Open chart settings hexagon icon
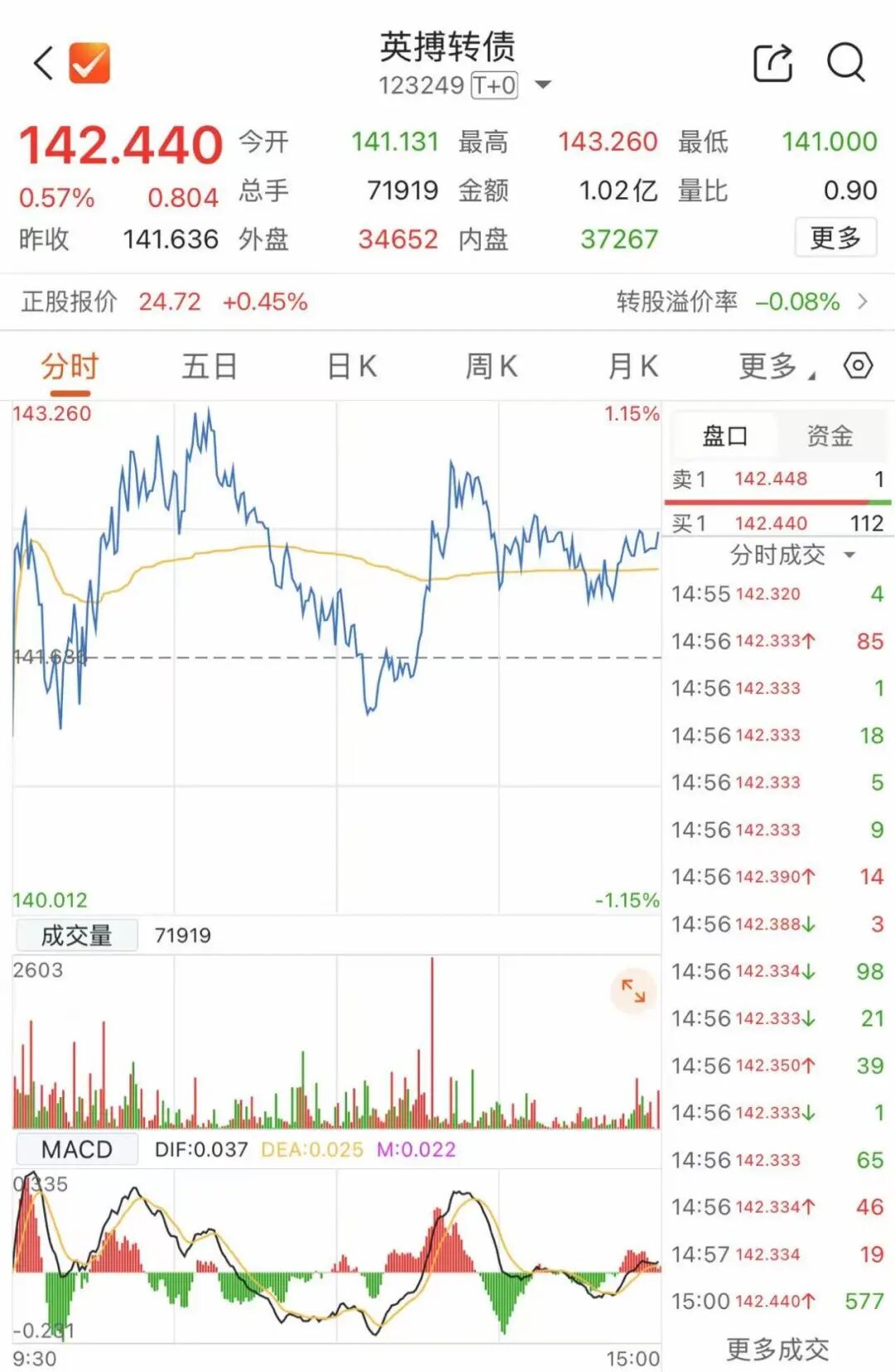 click(858, 365)
